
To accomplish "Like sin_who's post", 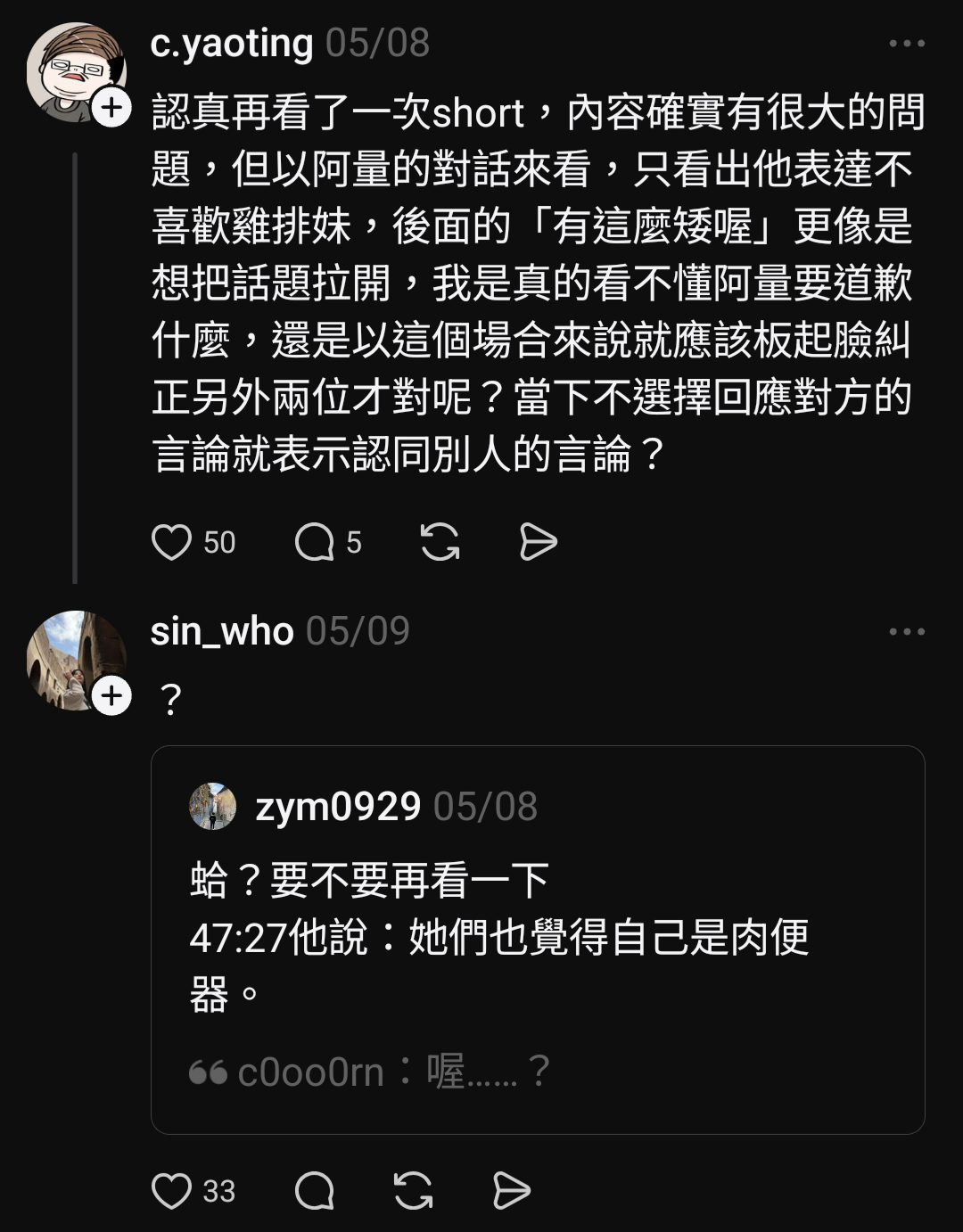I will click(x=171, y=1191).
